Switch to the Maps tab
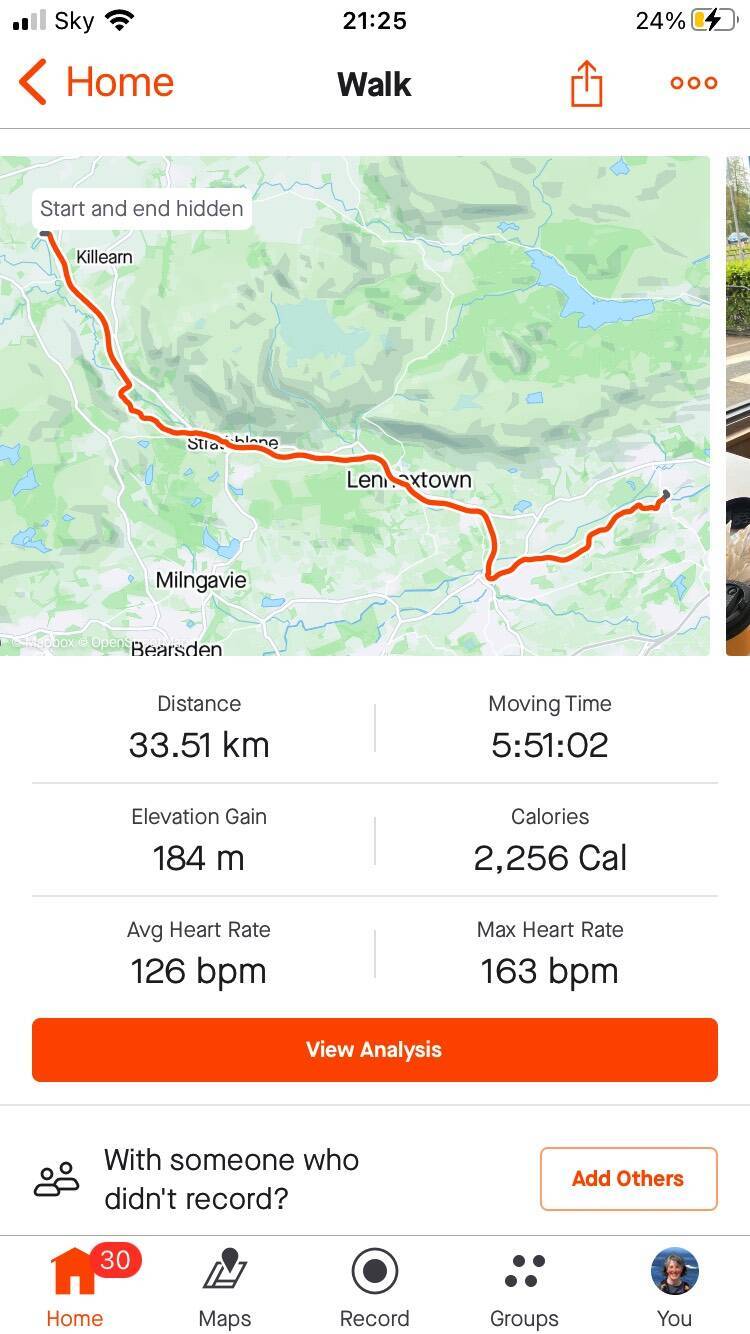 [x=225, y=1287]
